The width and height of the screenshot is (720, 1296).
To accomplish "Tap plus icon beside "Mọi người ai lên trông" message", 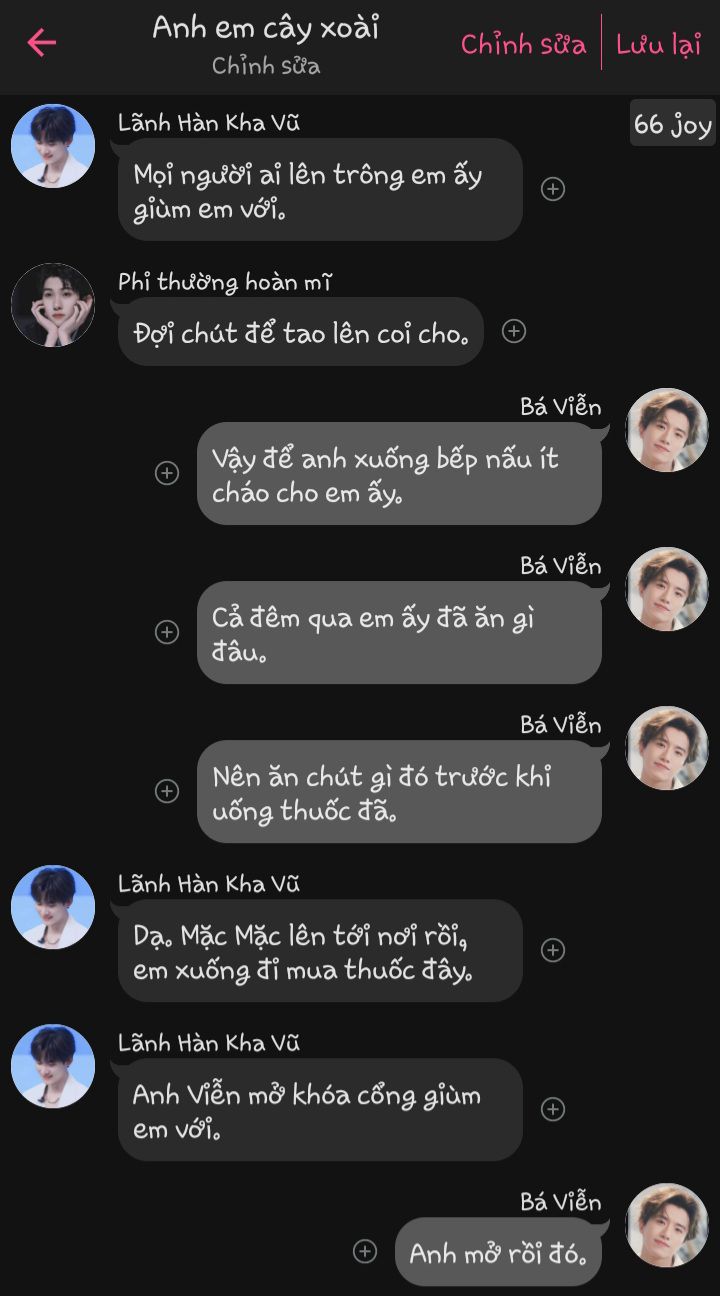I will (x=553, y=189).
